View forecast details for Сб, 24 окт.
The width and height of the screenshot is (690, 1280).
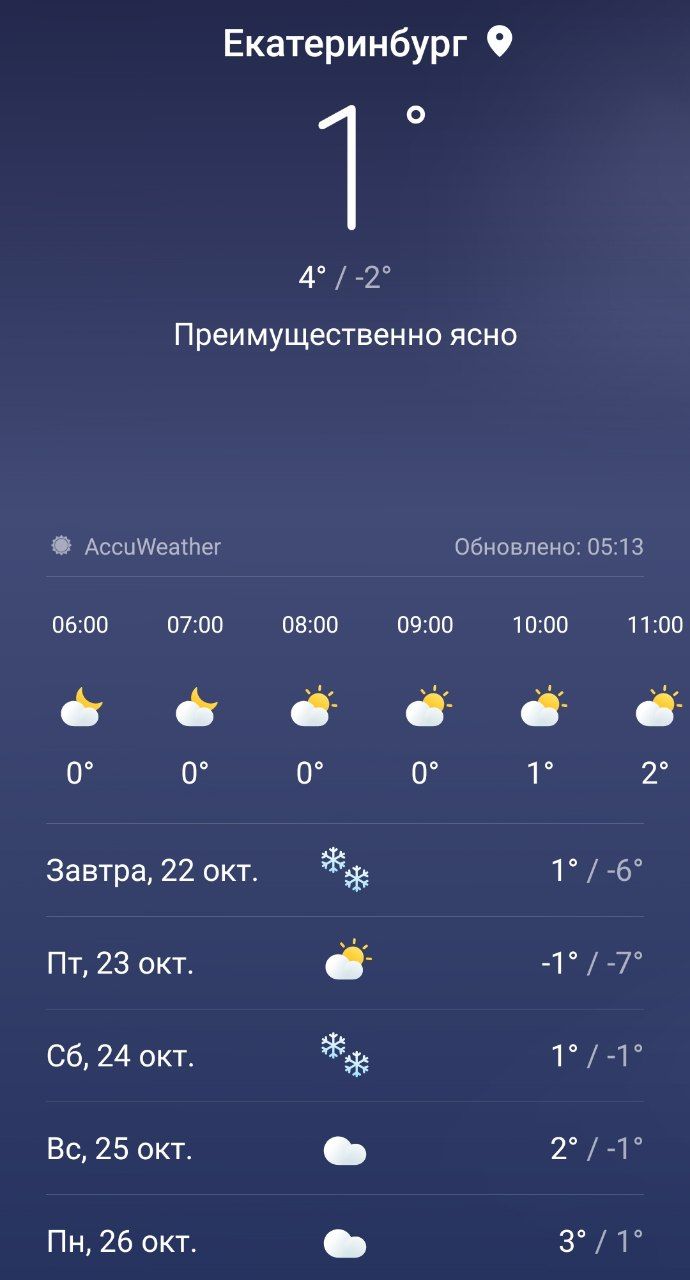pos(345,1056)
